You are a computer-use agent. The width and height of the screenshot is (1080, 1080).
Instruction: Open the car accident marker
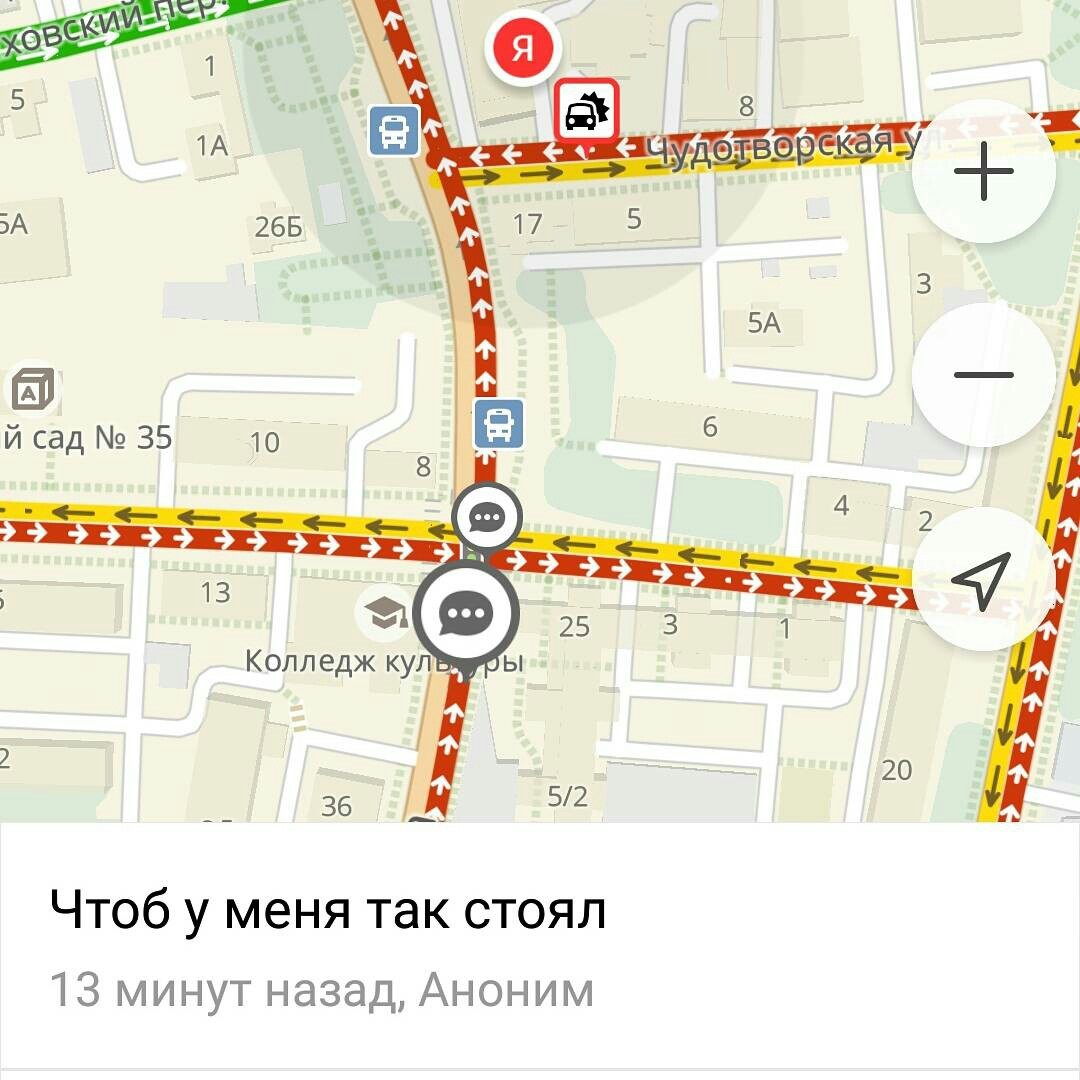click(587, 111)
